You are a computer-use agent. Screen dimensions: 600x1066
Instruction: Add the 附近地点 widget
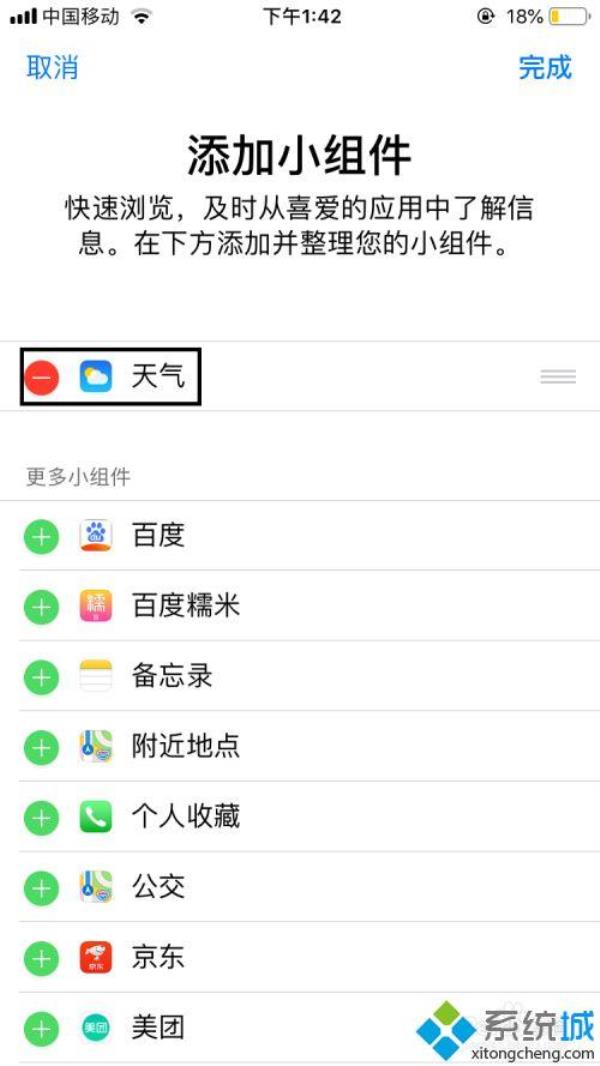point(41,747)
